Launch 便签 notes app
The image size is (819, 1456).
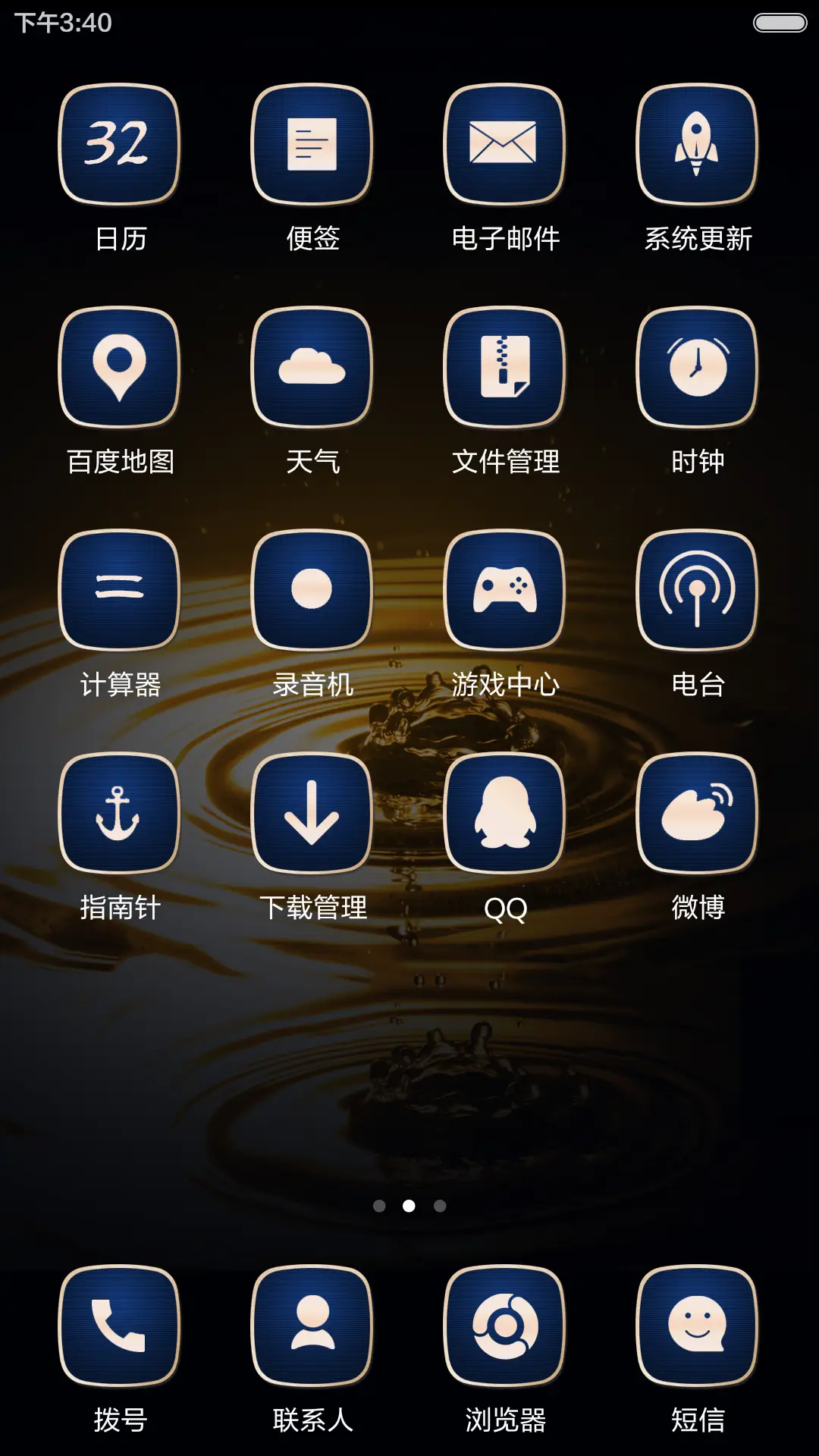pyautogui.click(x=311, y=146)
